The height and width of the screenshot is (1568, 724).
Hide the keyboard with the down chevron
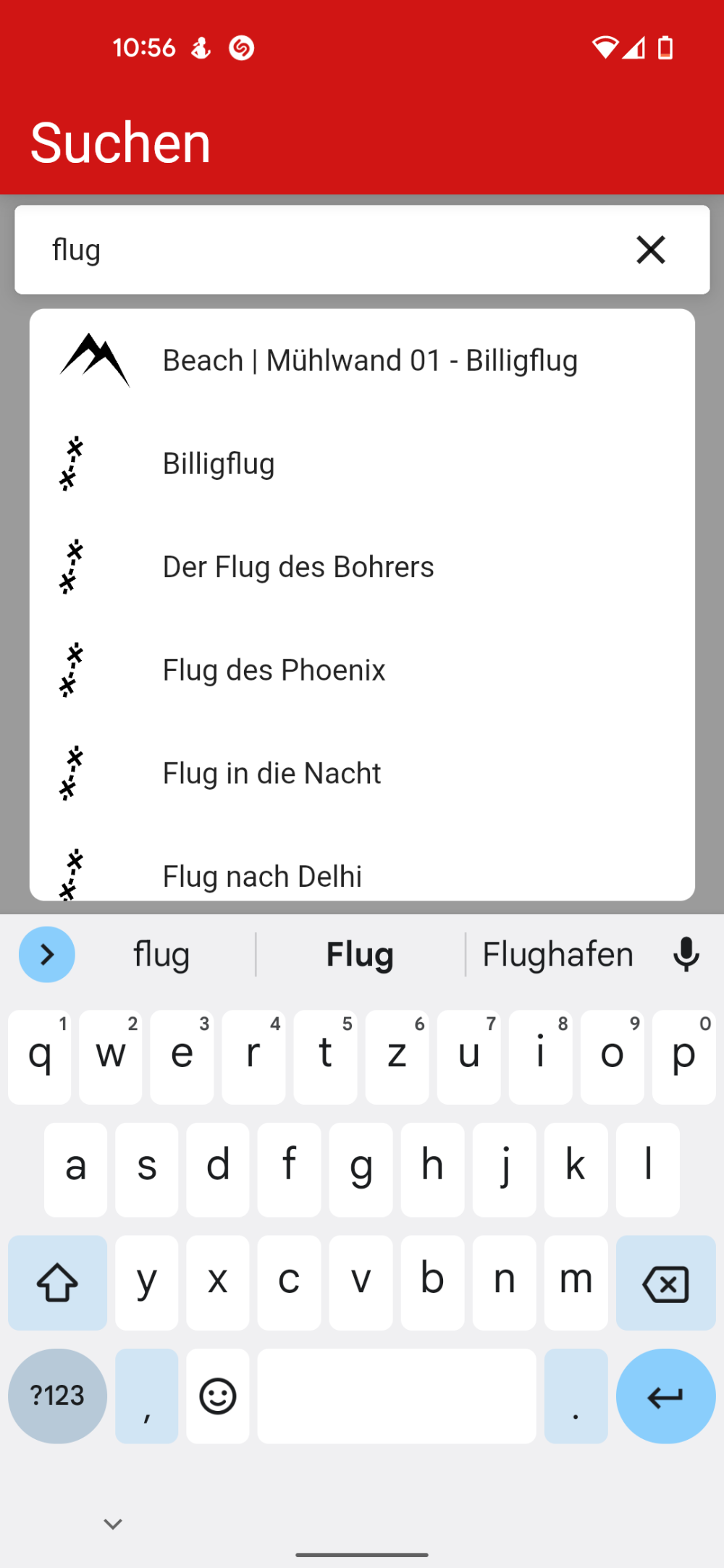point(113,1524)
